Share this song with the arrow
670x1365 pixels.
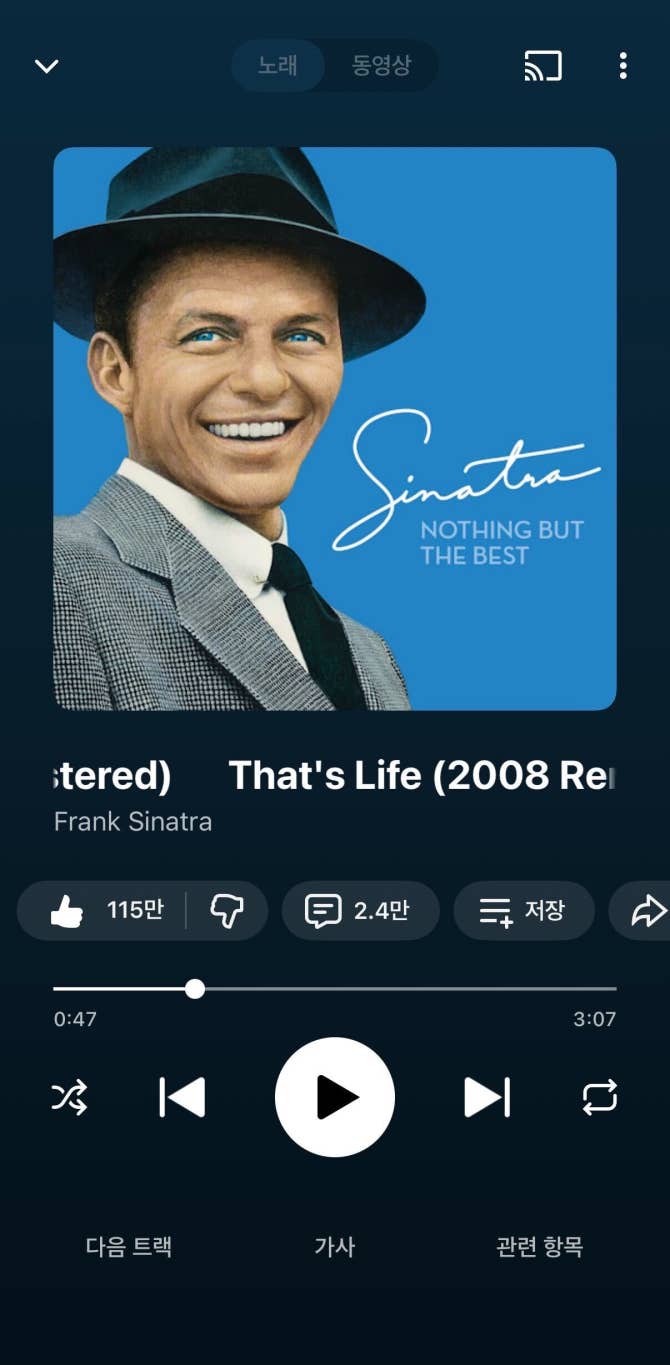pos(647,911)
